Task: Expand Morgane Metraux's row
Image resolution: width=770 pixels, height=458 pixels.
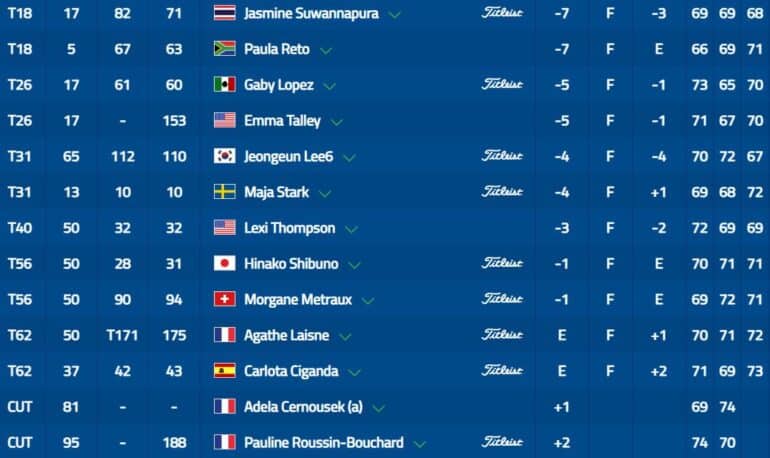Action: coord(370,300)
